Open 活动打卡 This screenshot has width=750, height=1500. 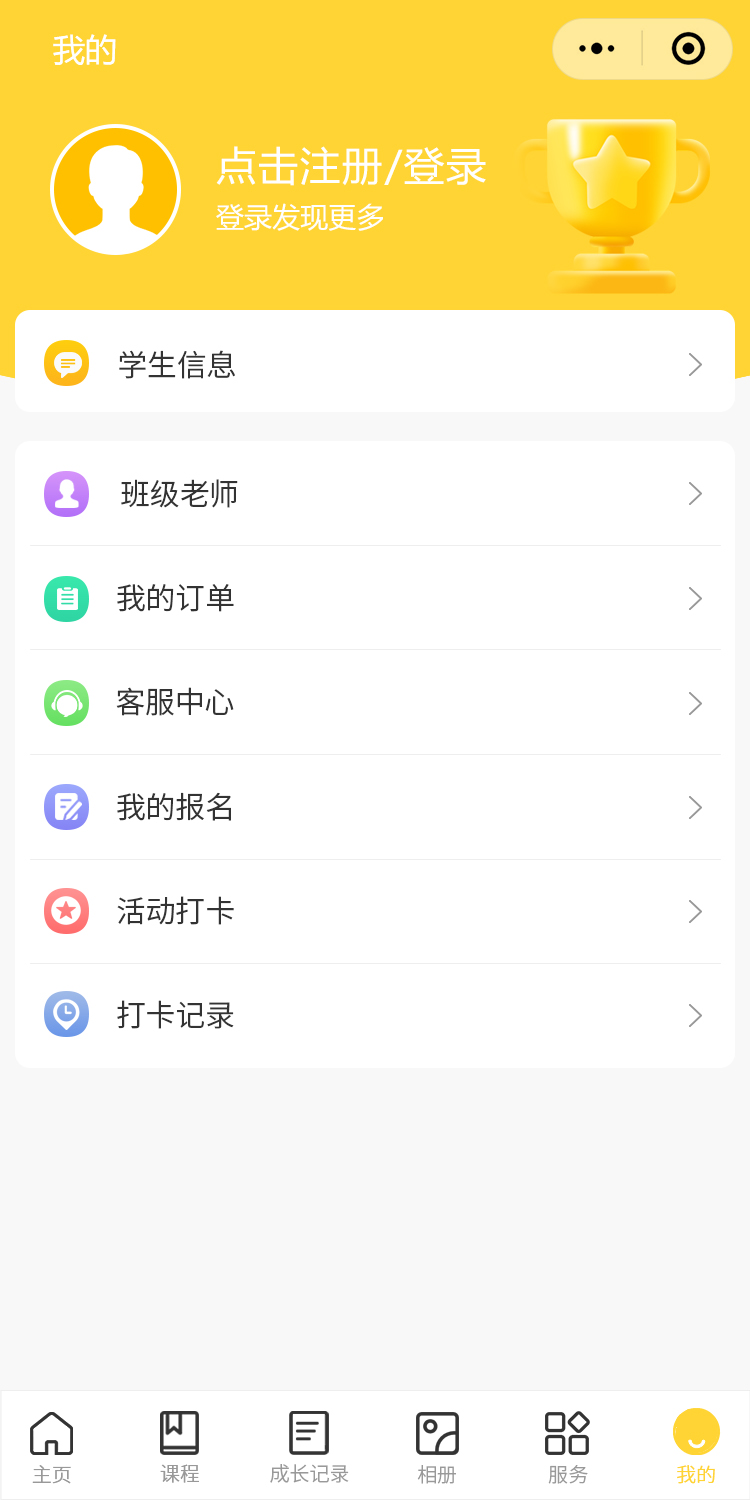[375, 911]
